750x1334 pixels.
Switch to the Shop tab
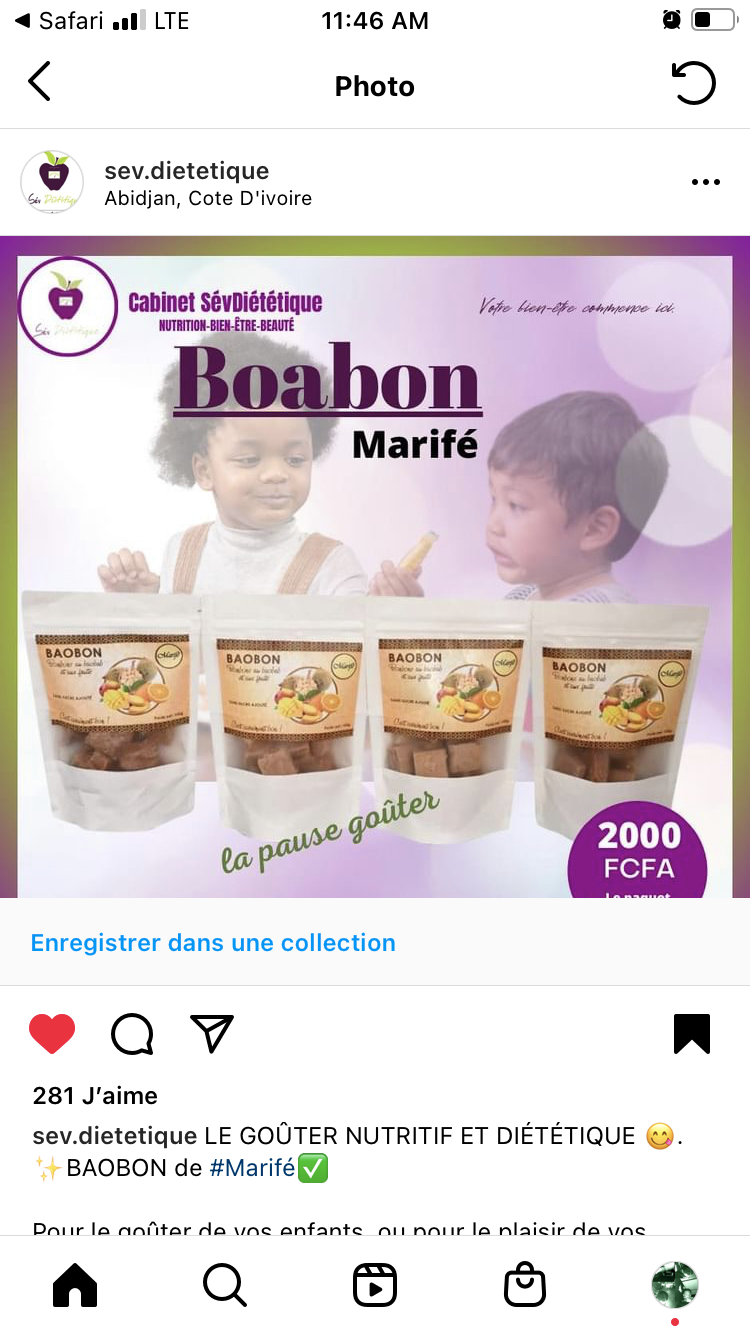pos(525,1285)
